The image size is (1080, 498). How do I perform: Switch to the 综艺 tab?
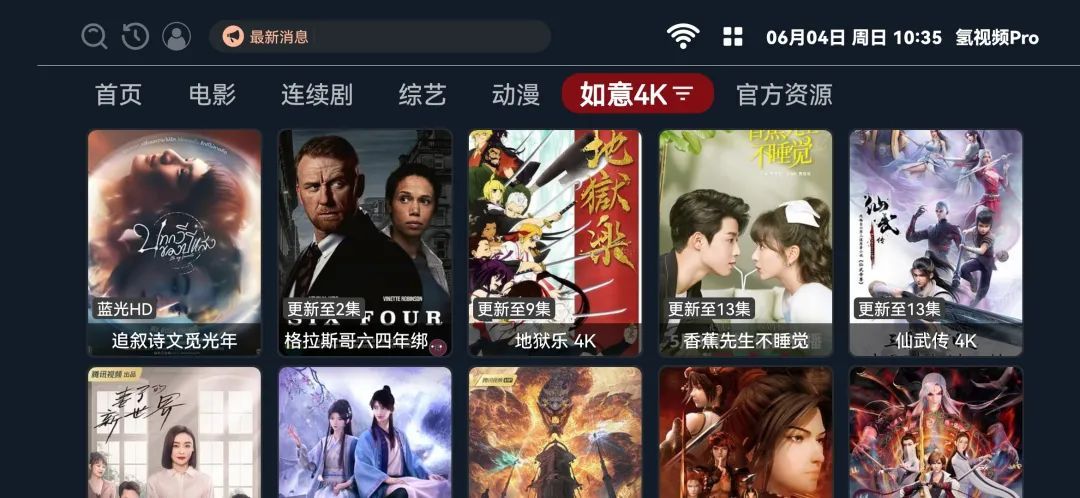pos(422,95)
